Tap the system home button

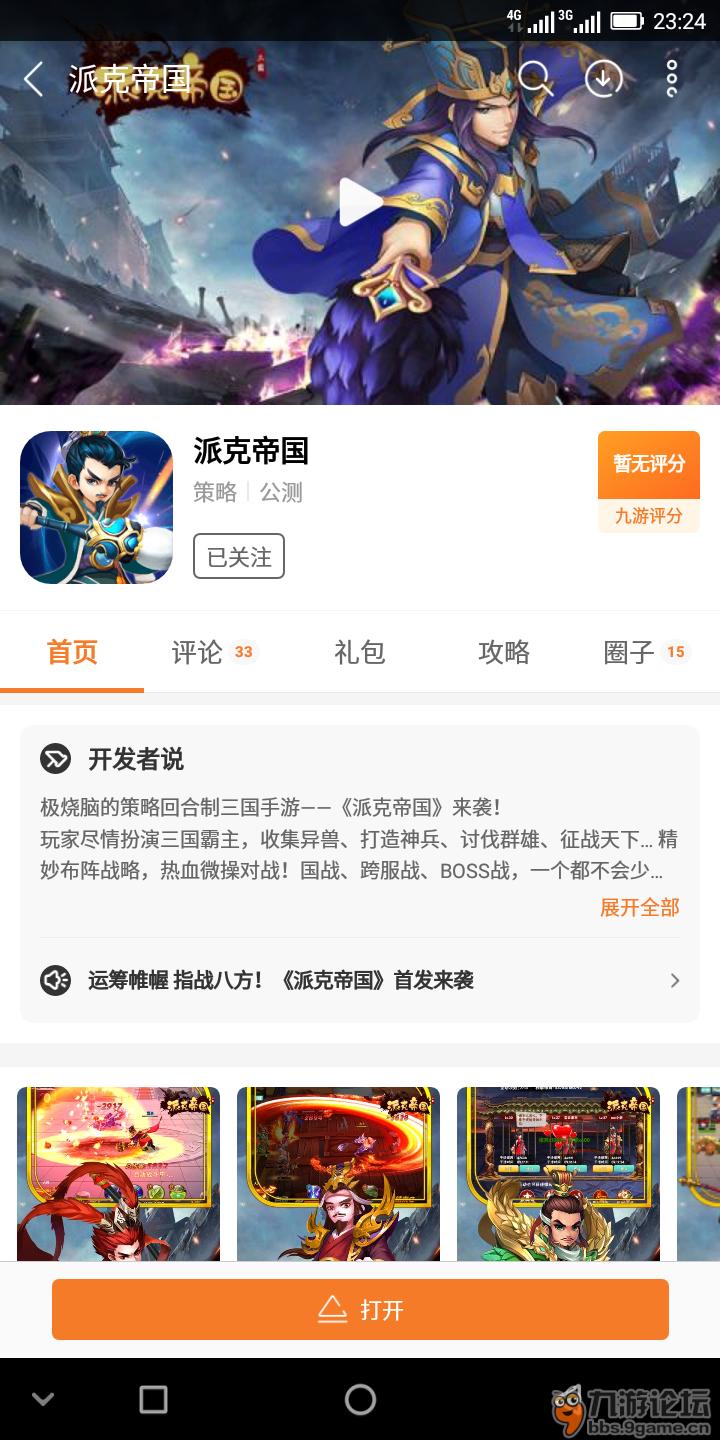coord(360,1399)
